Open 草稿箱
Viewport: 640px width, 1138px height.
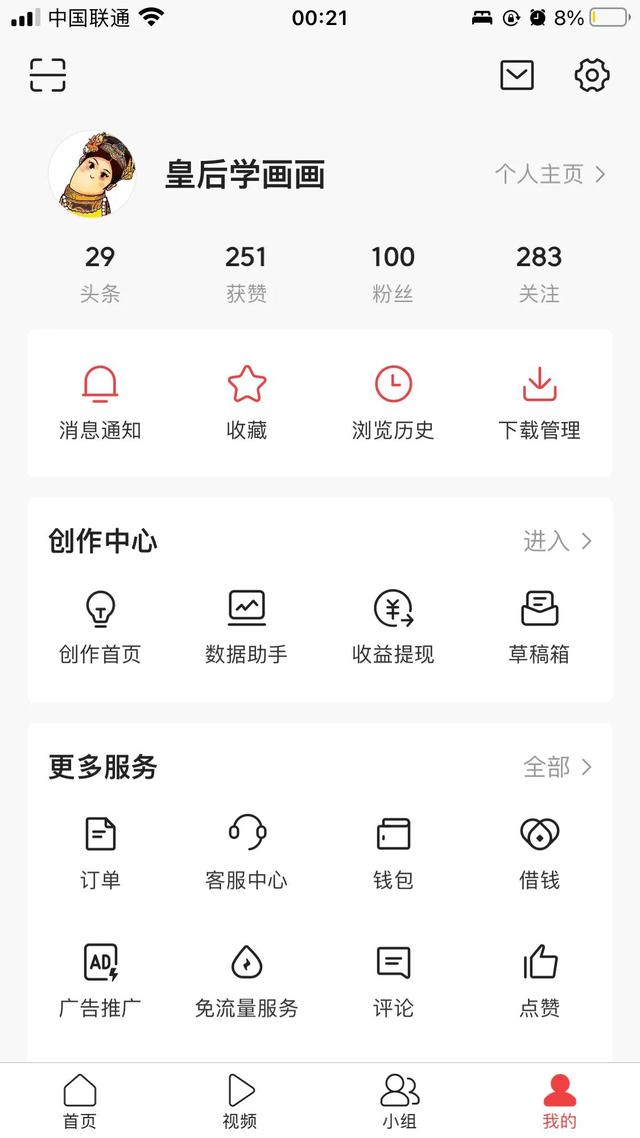coord(539,628)
